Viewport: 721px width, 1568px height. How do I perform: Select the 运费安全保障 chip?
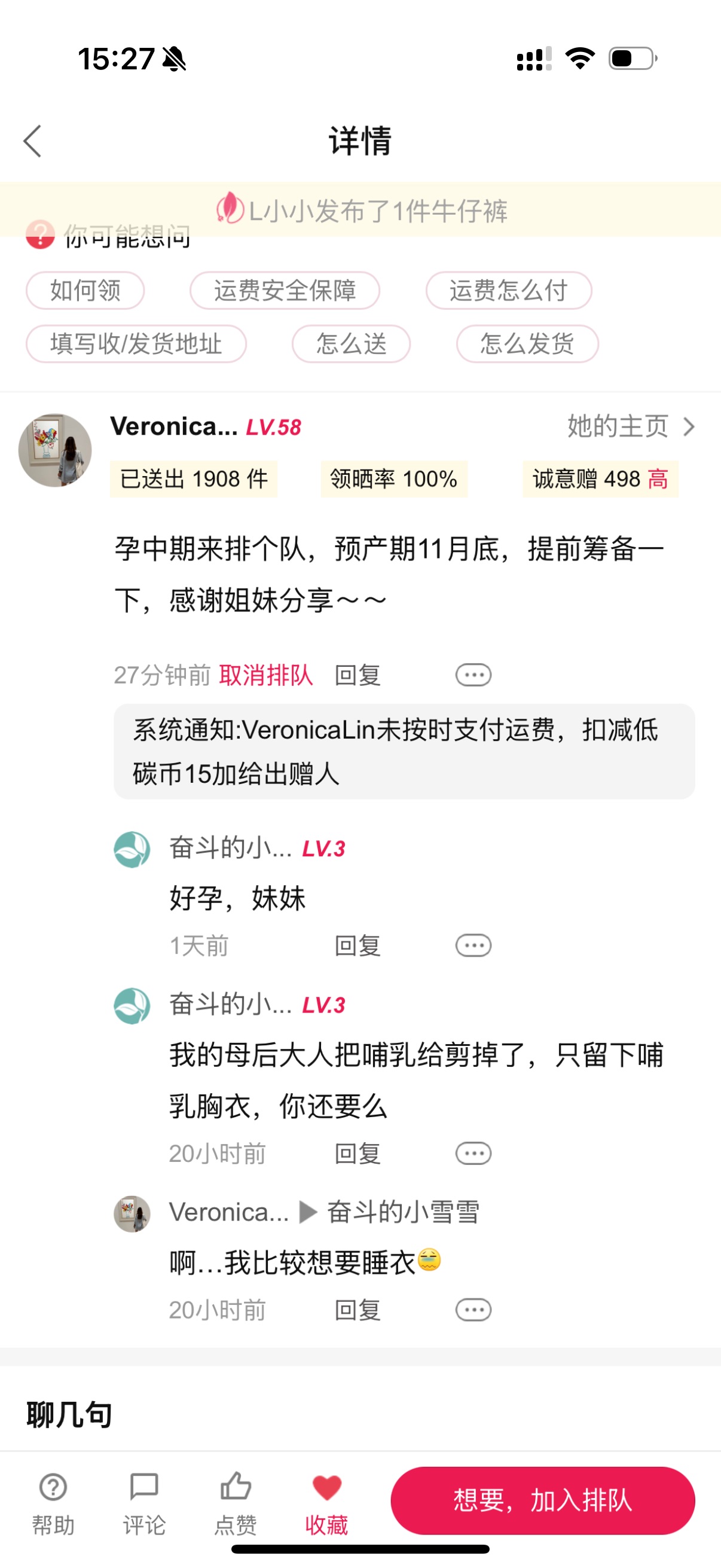[285, 291]
